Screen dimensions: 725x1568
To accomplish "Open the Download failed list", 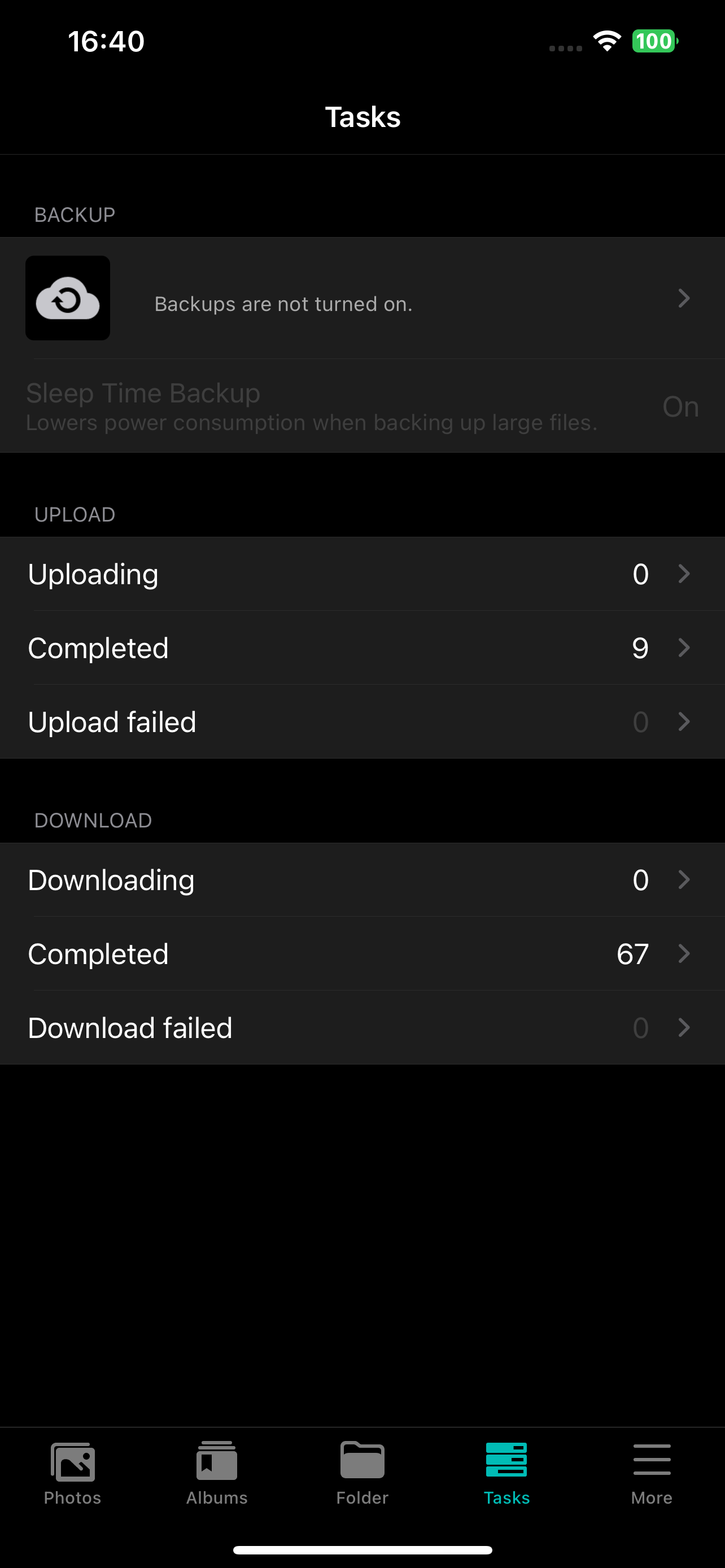I will pyautogui.click(x=362, y=1028).
